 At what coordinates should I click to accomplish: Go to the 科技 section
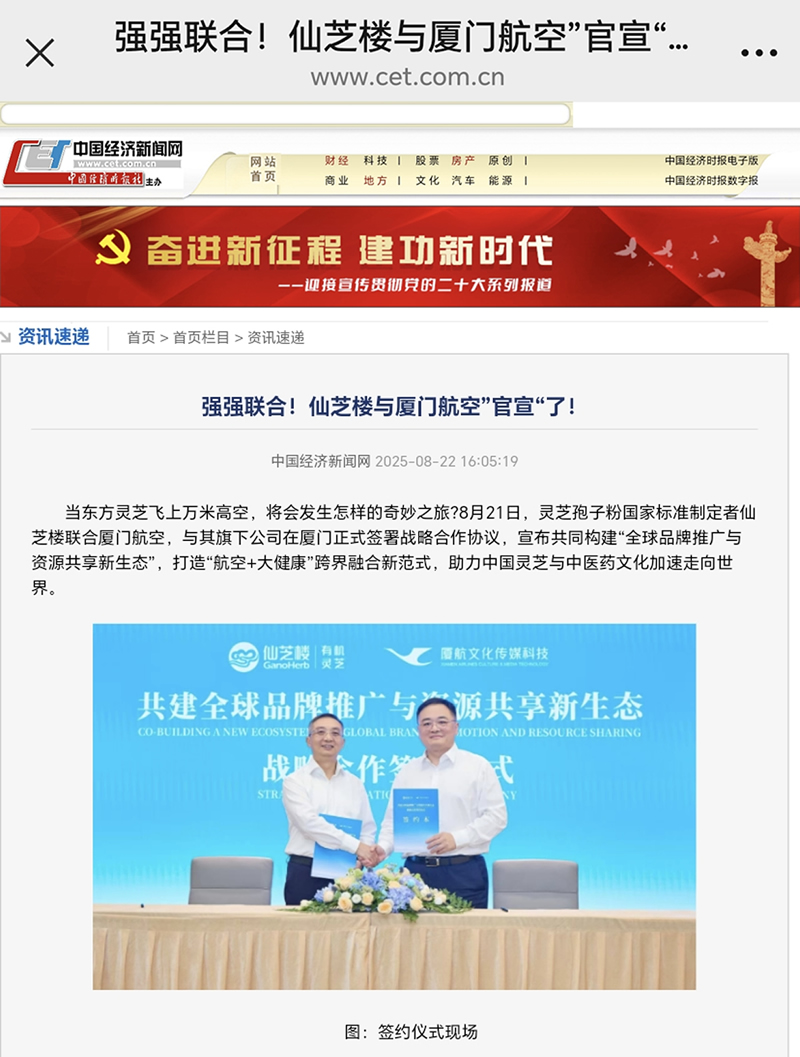pos(375,160)
